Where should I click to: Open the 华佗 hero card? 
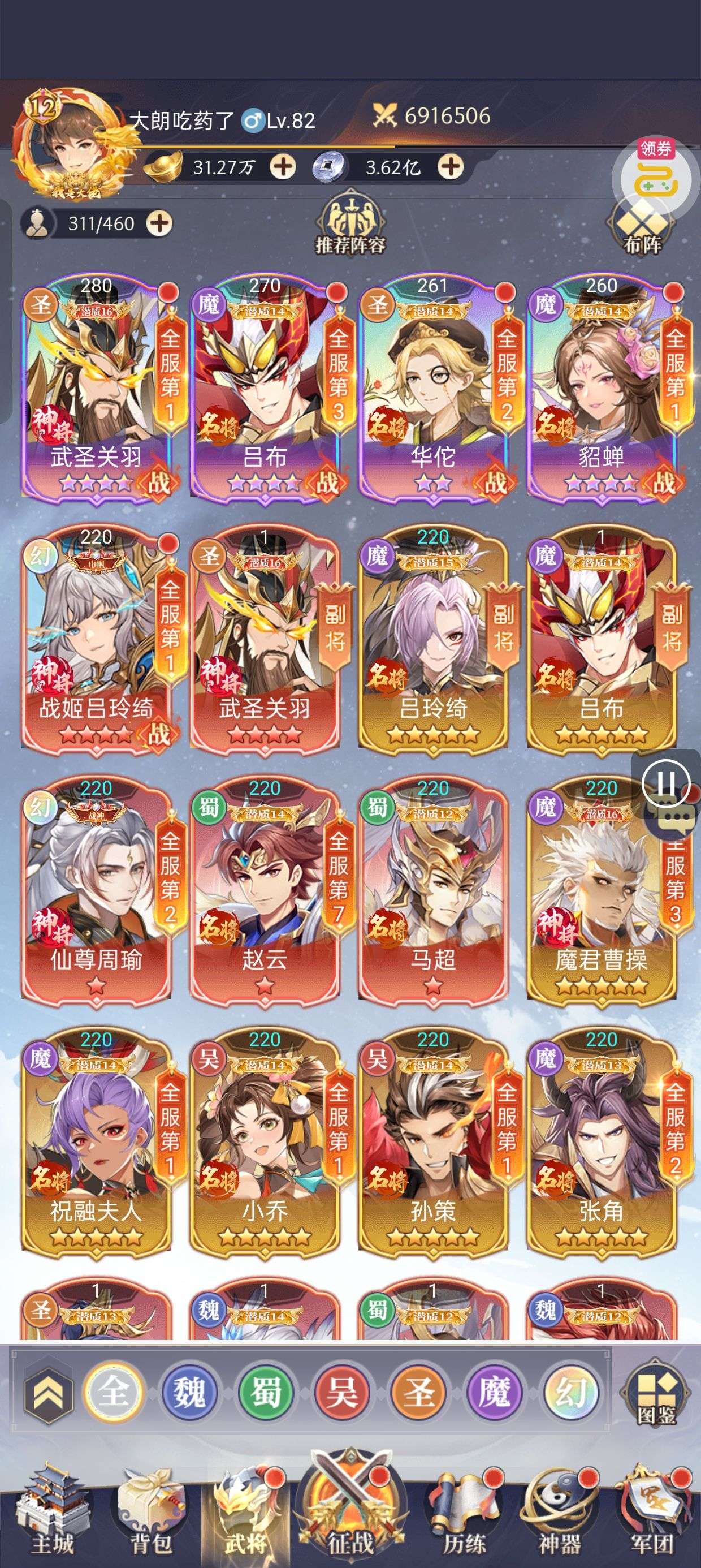[432, 390]
